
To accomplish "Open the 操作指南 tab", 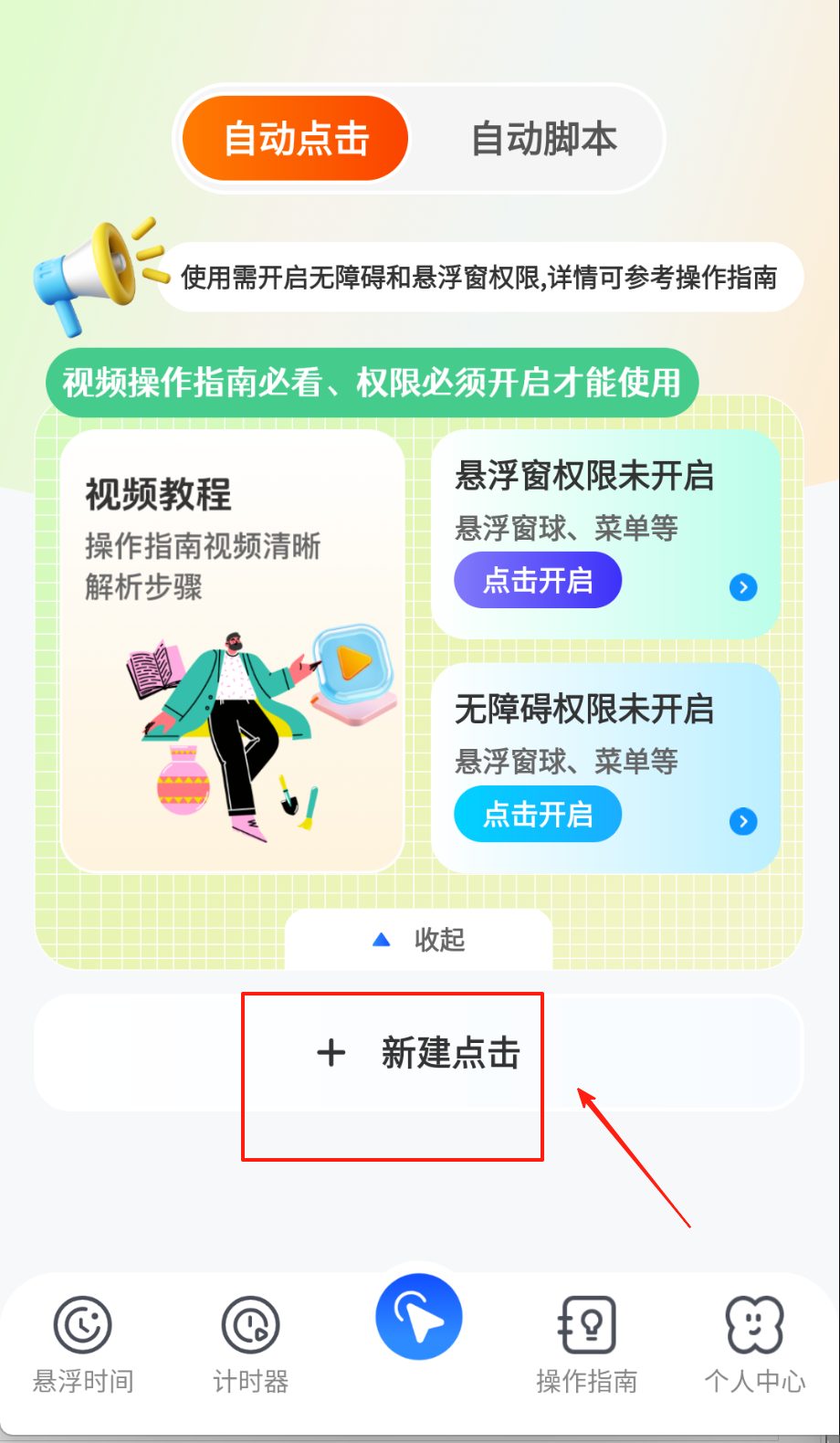I will (x=586, y=1344).
